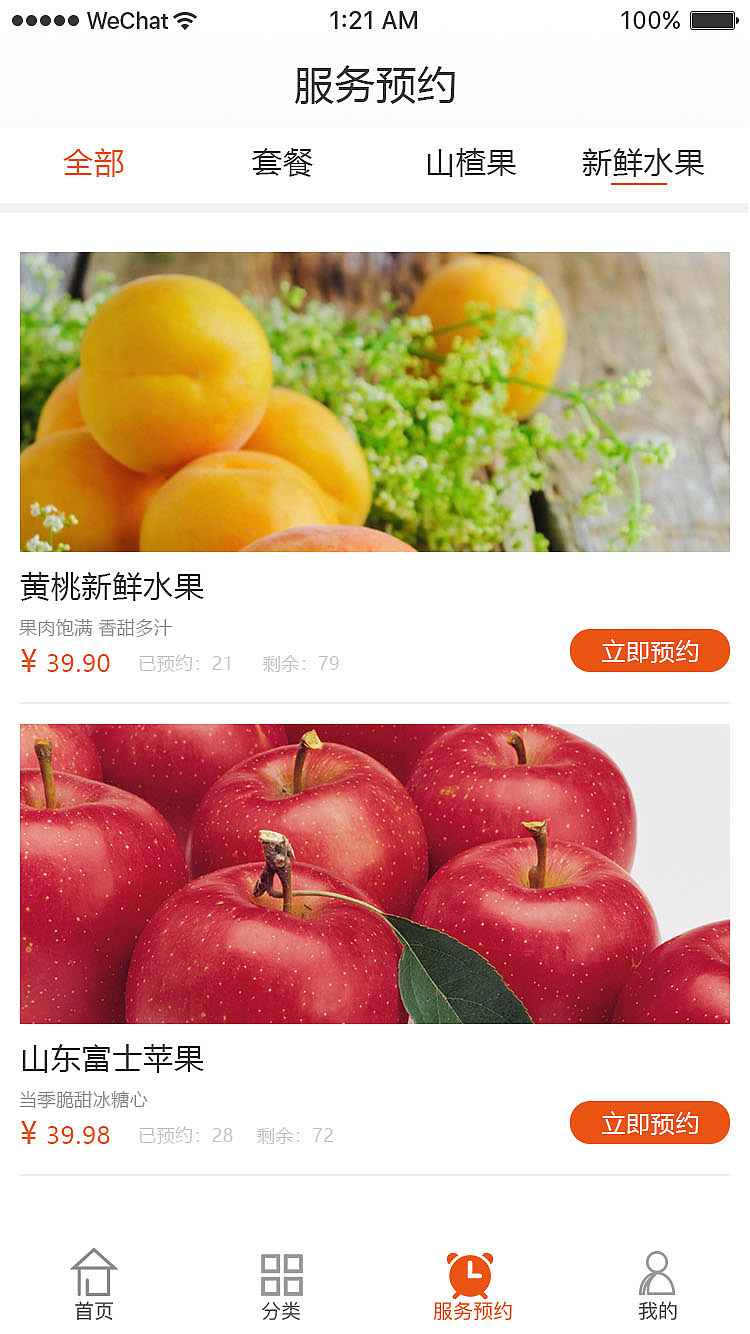This screenshot has width=750, height=1334.
Task: Select the 服务预约 alarm clock icon
Action: click(470, 1275)
